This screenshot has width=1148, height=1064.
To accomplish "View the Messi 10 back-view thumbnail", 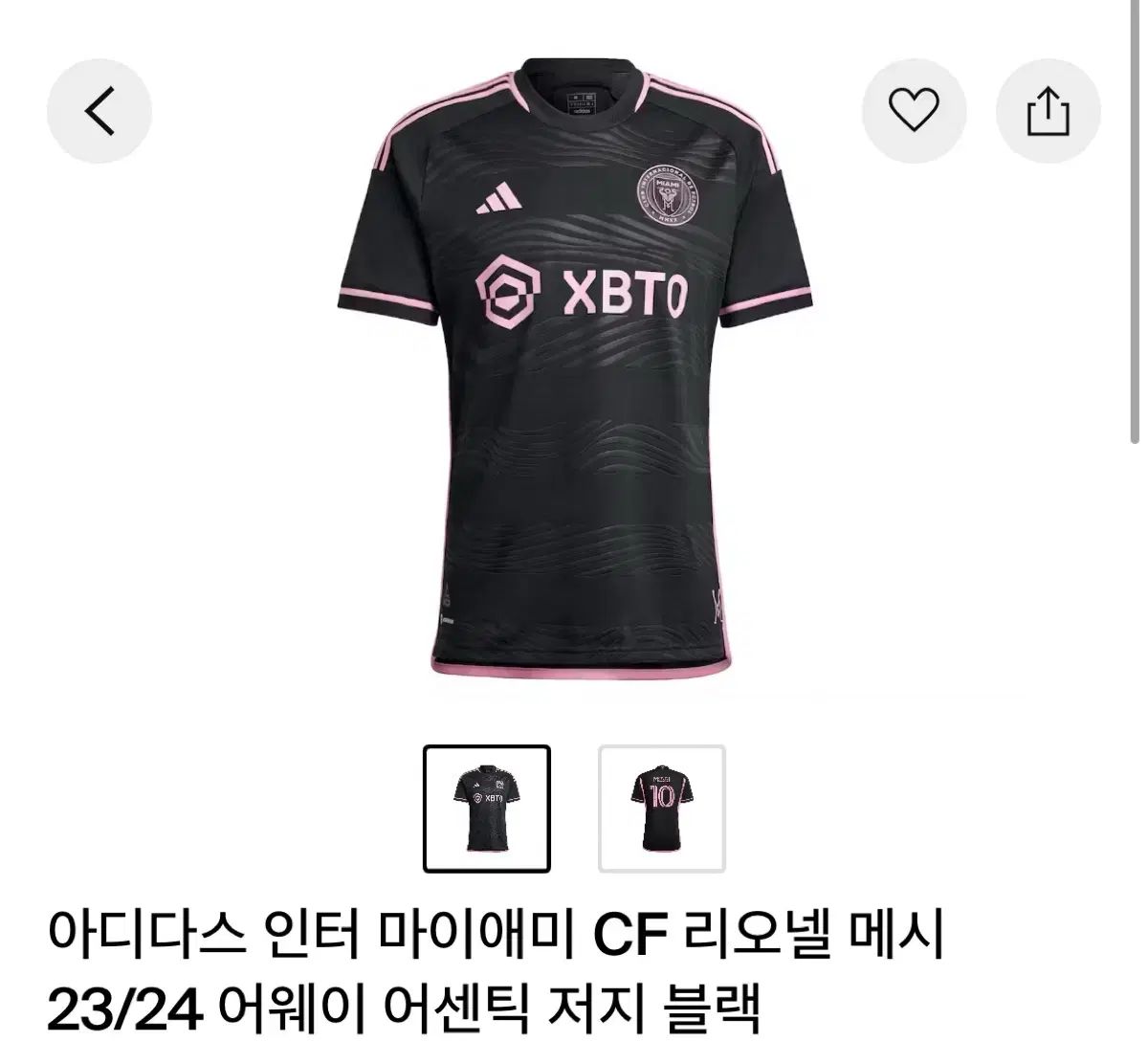I will click(x=662, y=809).
